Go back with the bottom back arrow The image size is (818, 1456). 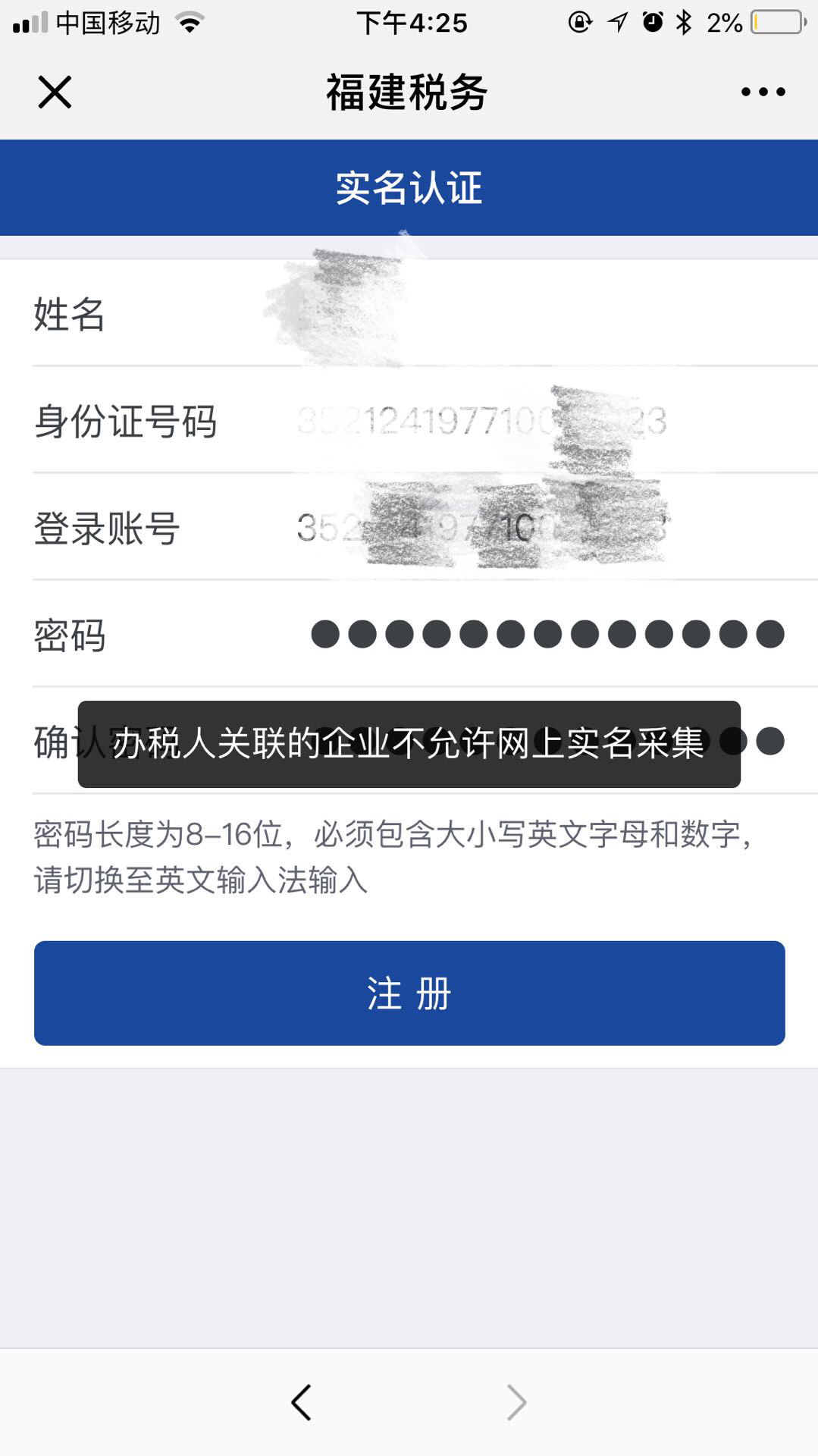click(x=302, y=1402)
